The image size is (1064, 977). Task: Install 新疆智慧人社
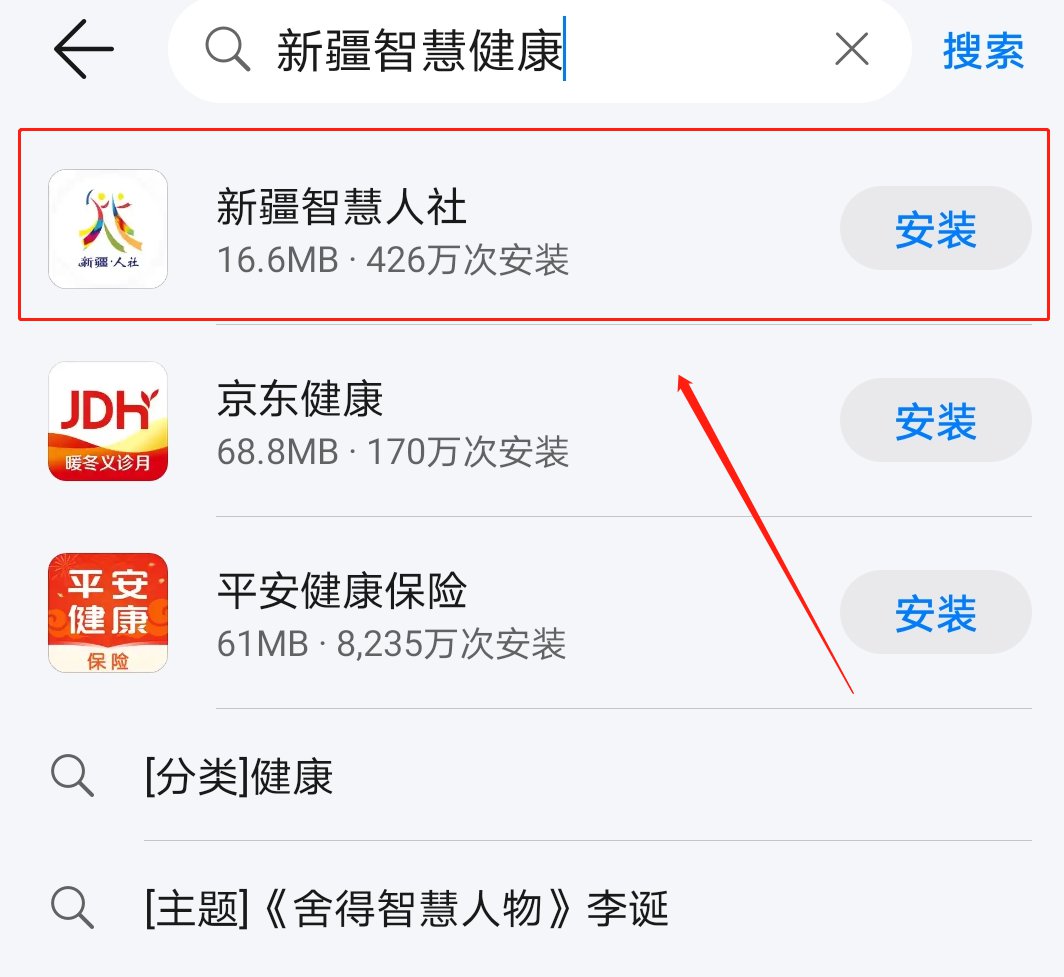[935, 229]
